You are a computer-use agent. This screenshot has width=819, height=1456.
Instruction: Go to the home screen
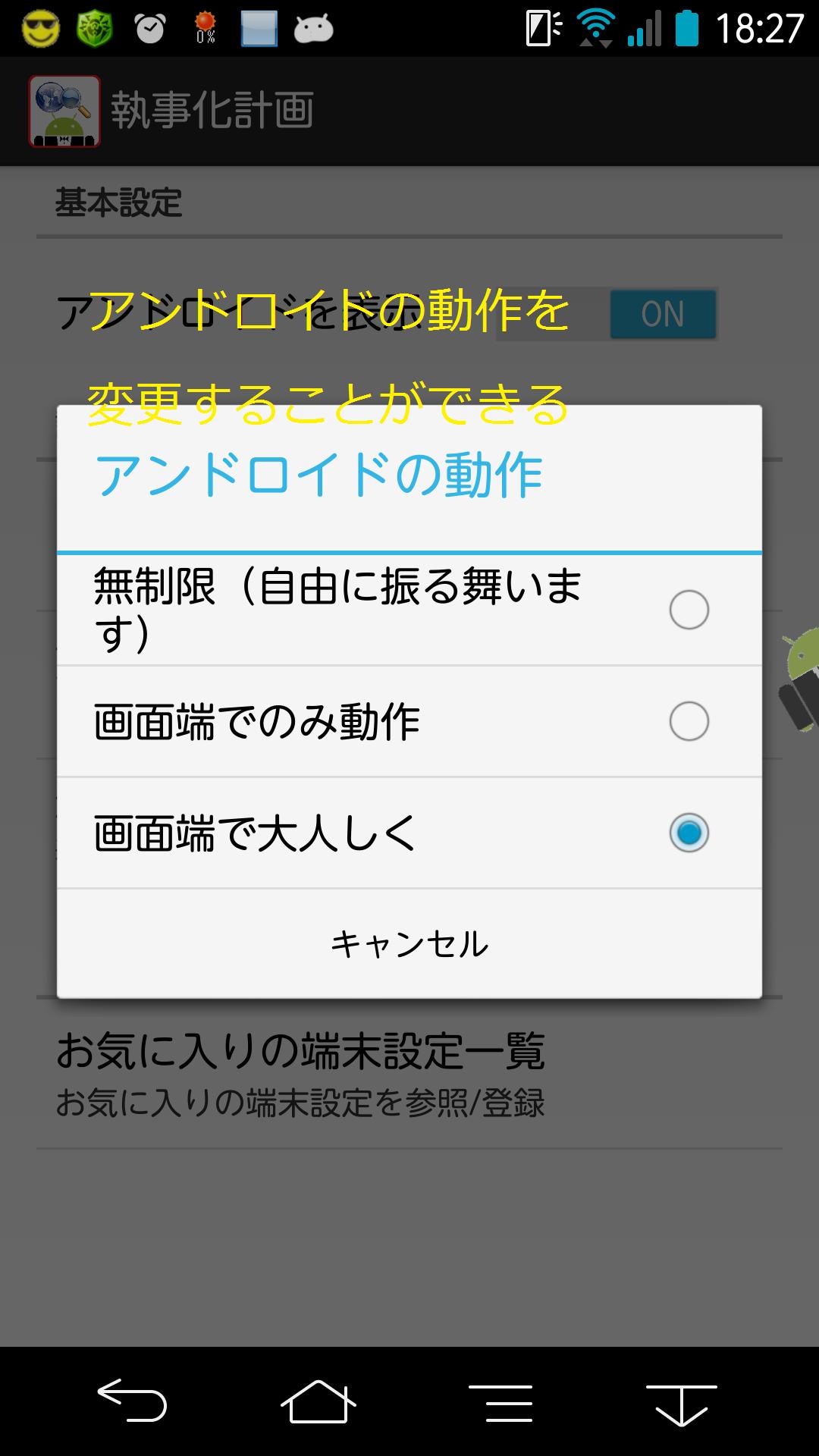click(x=318, y=1401)
